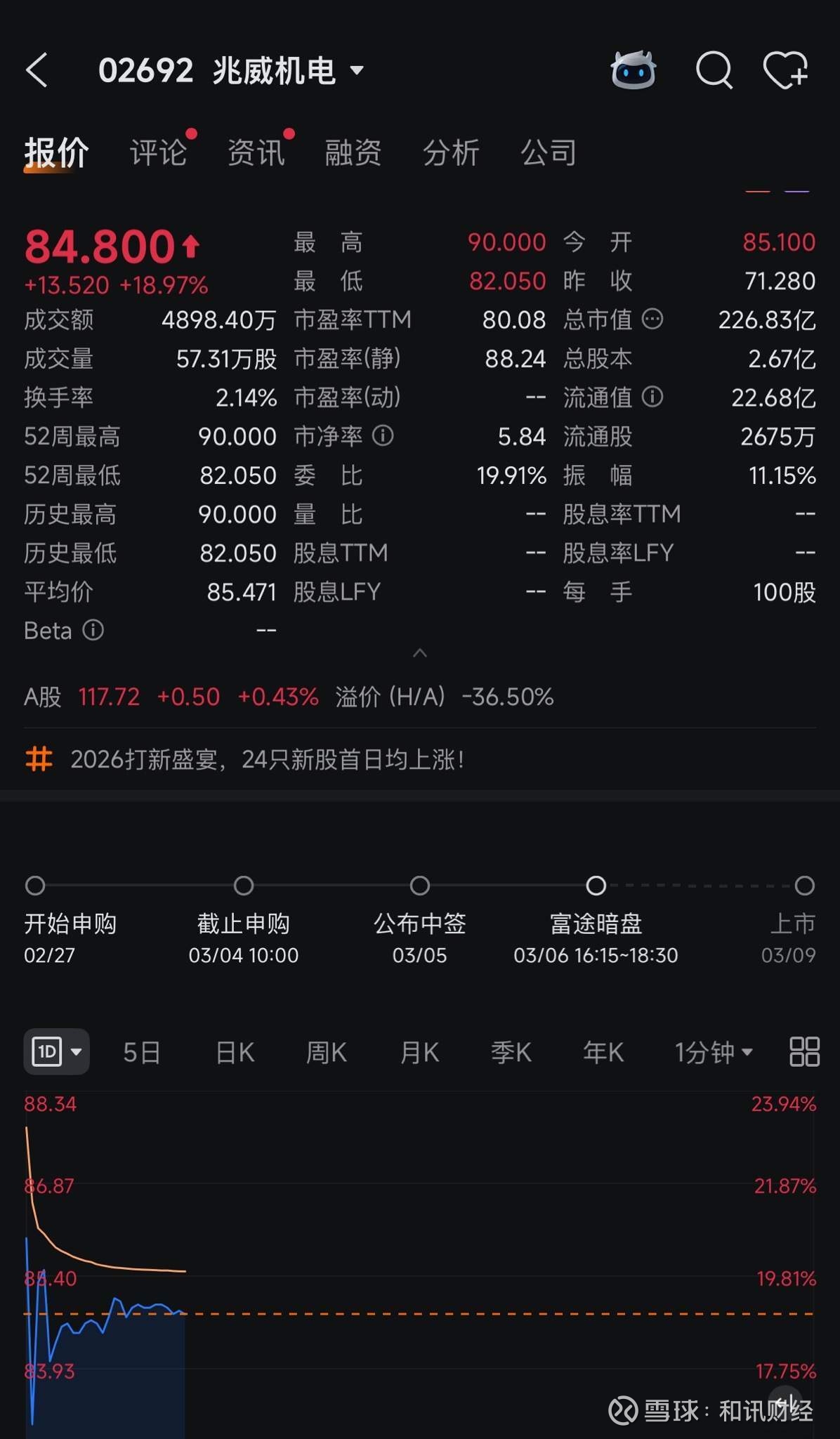Open the 2026打新盛宴 topic

click(x=267, y=760)
